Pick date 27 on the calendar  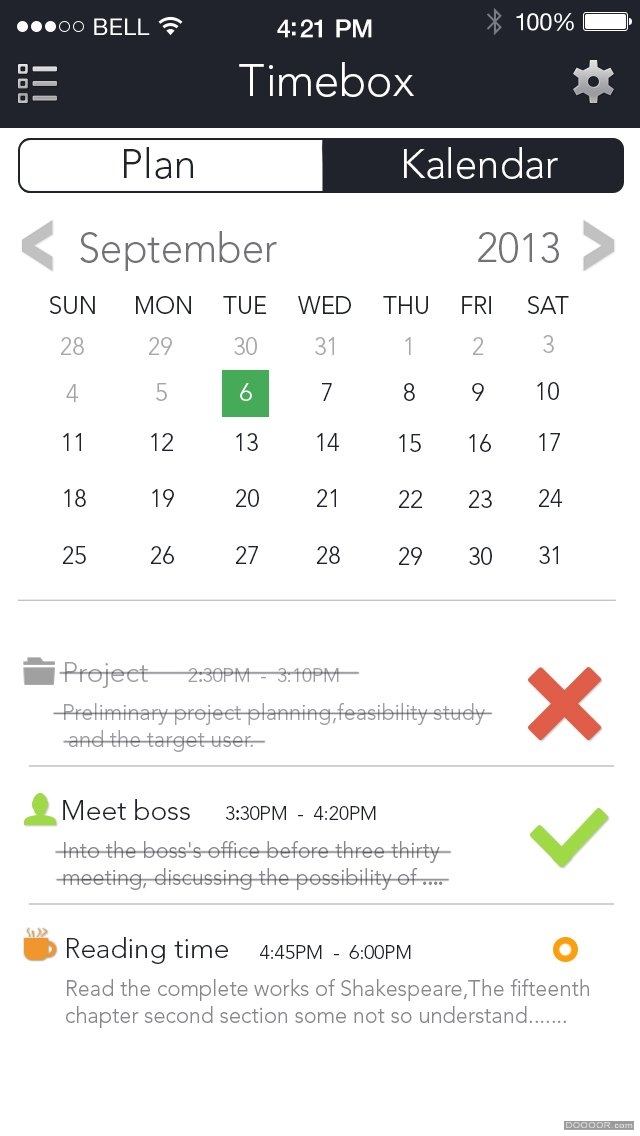(x=246, y=556)
